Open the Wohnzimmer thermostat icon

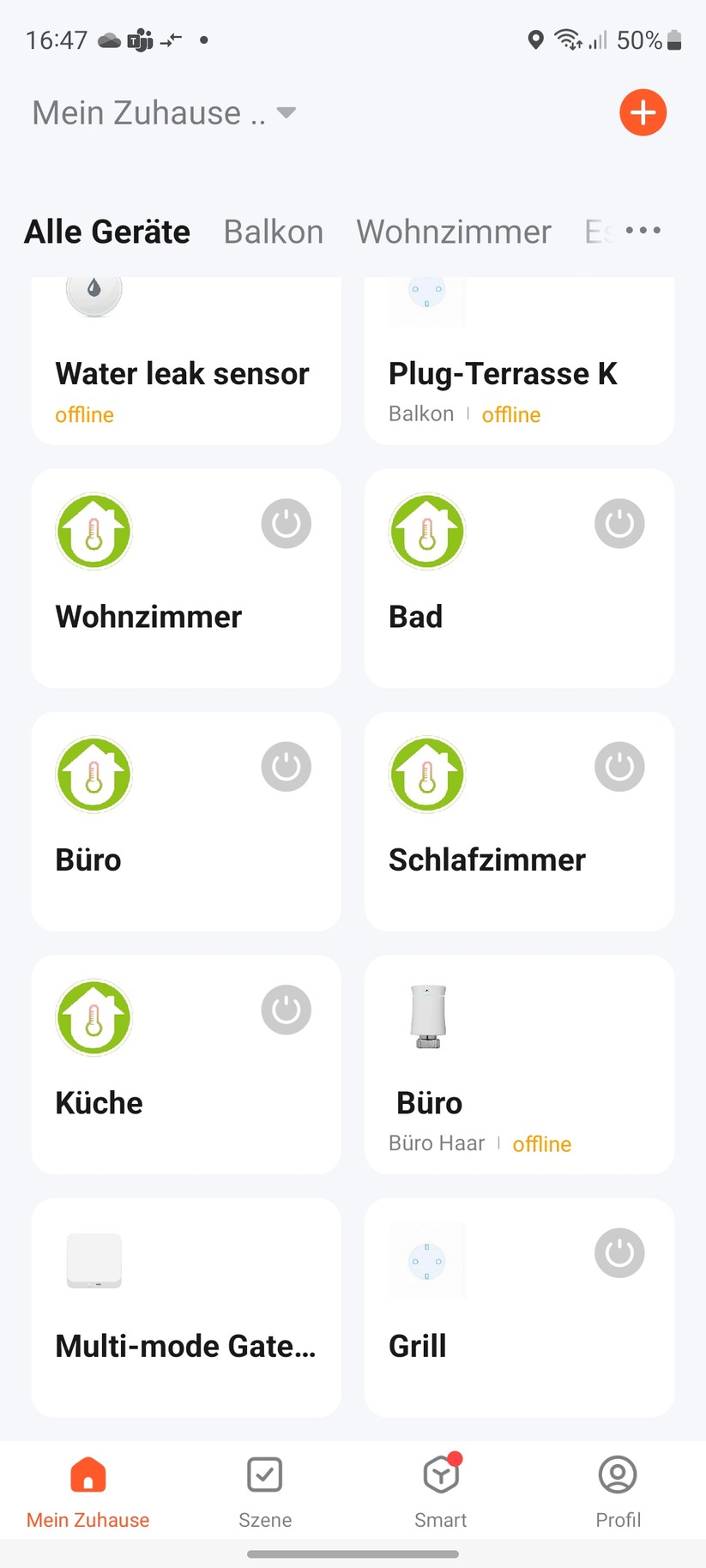pyautogui.click(x=94, y=532)
